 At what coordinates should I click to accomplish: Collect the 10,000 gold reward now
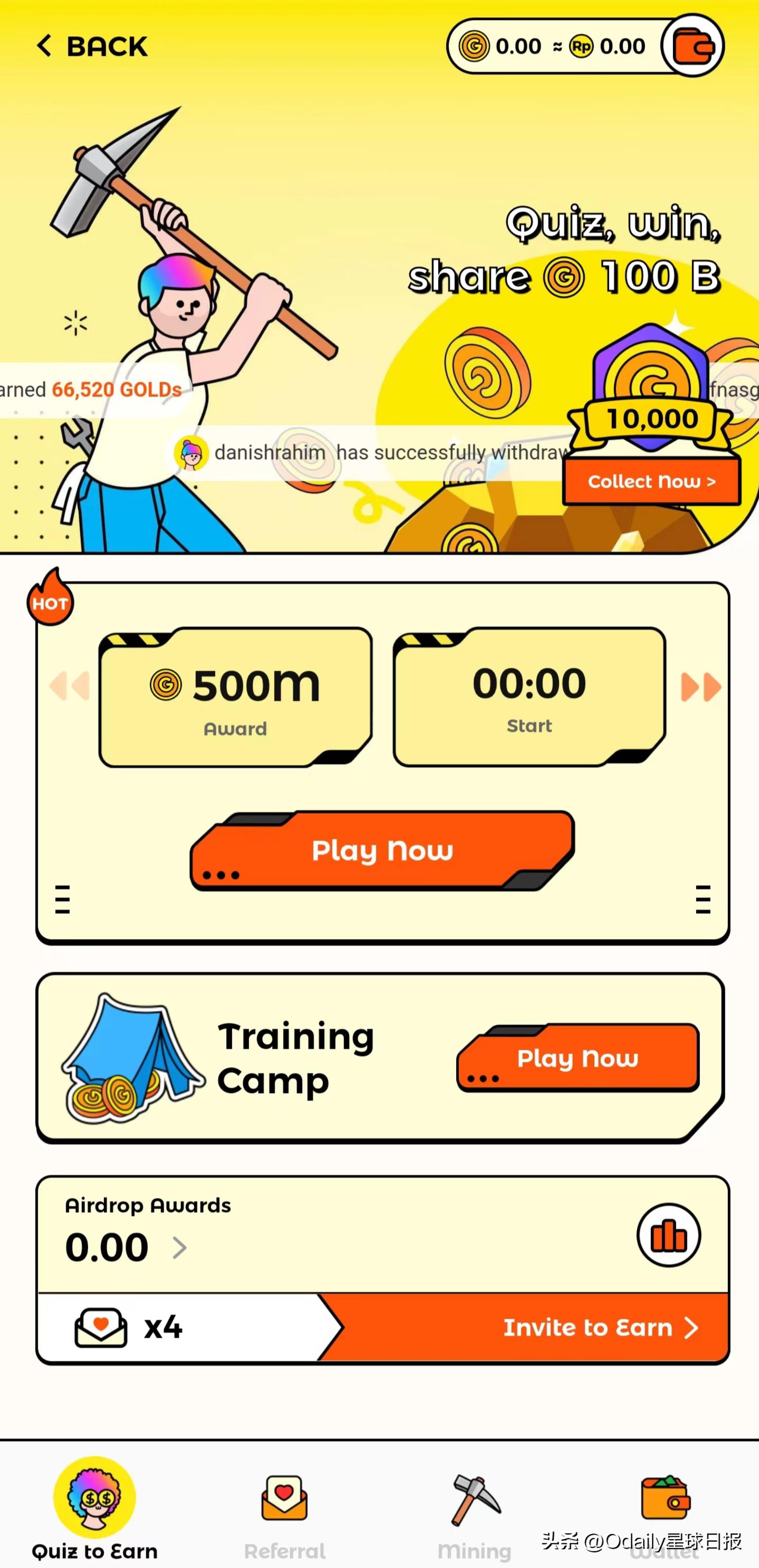pos(651,481)
